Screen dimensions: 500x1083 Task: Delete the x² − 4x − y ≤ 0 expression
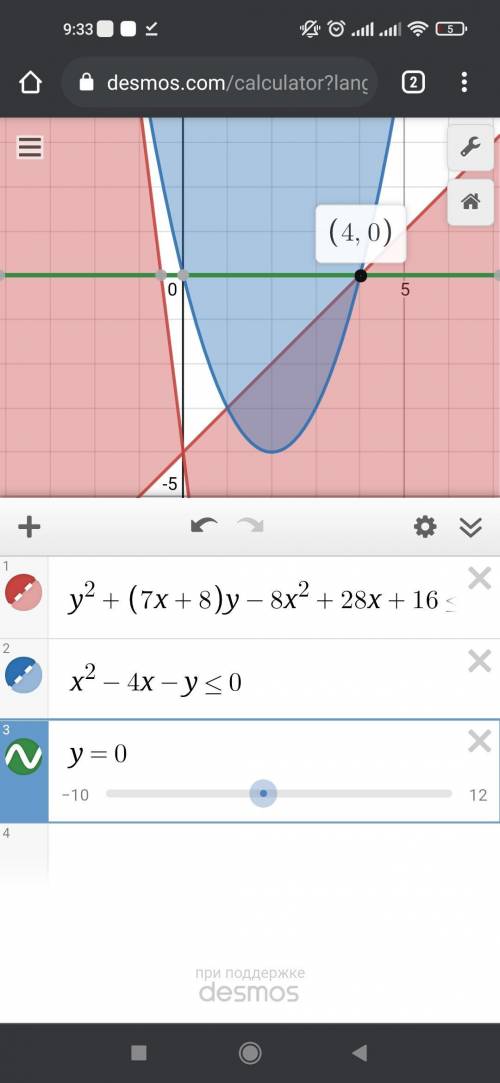tap(479, 661)
